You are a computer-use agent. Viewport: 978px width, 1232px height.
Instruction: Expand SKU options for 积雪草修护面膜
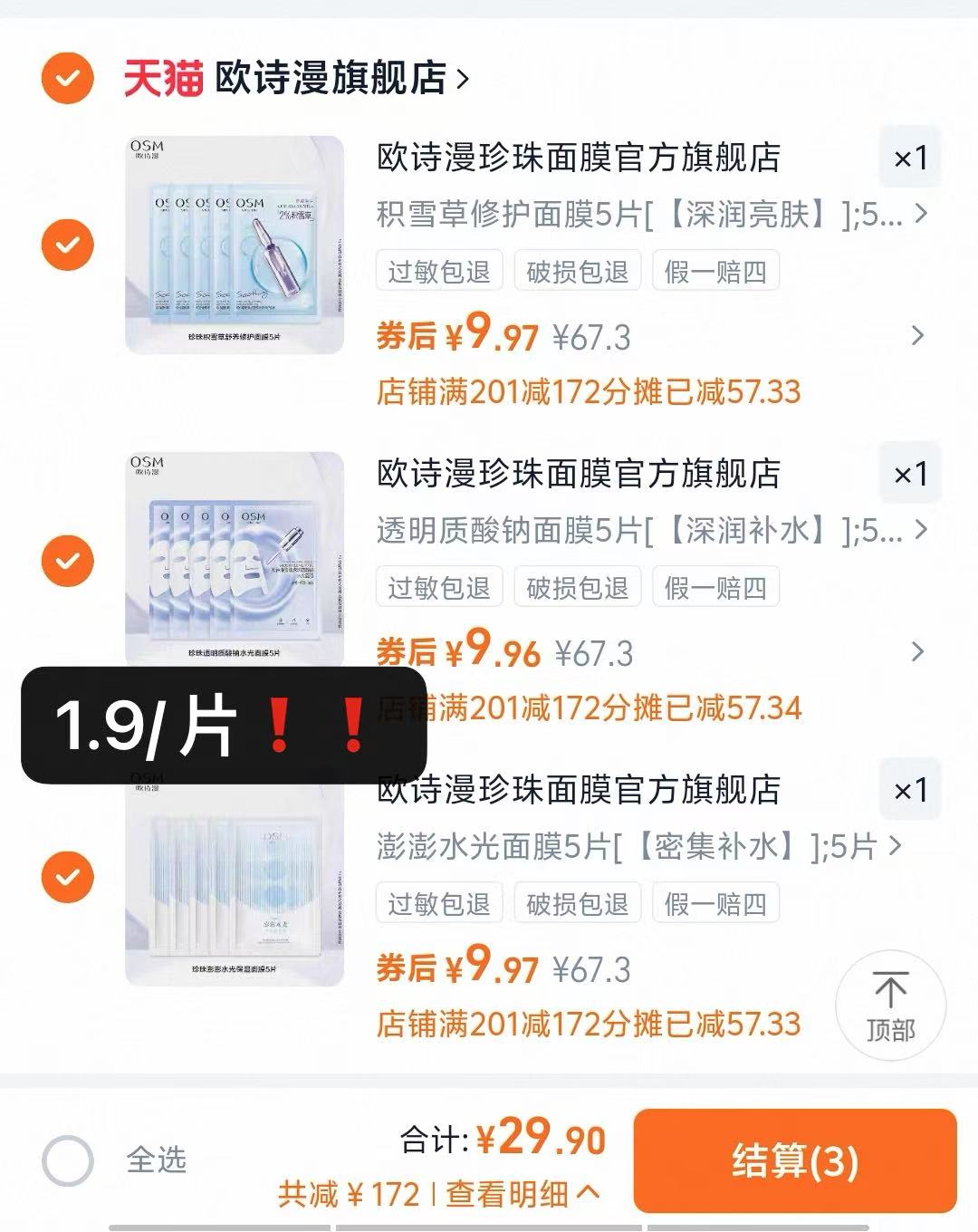pos(922,216)
